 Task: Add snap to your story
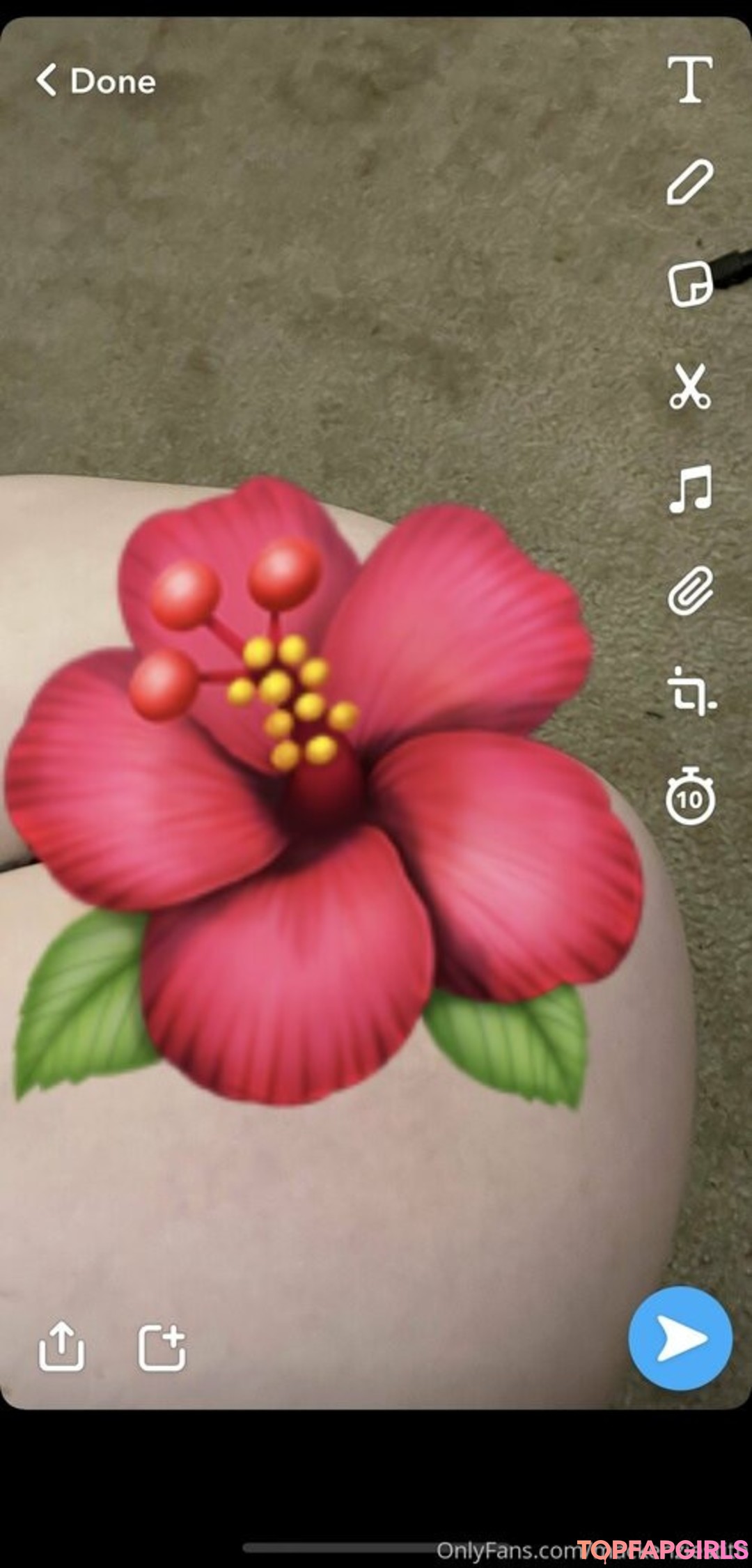click(162, 1346)
